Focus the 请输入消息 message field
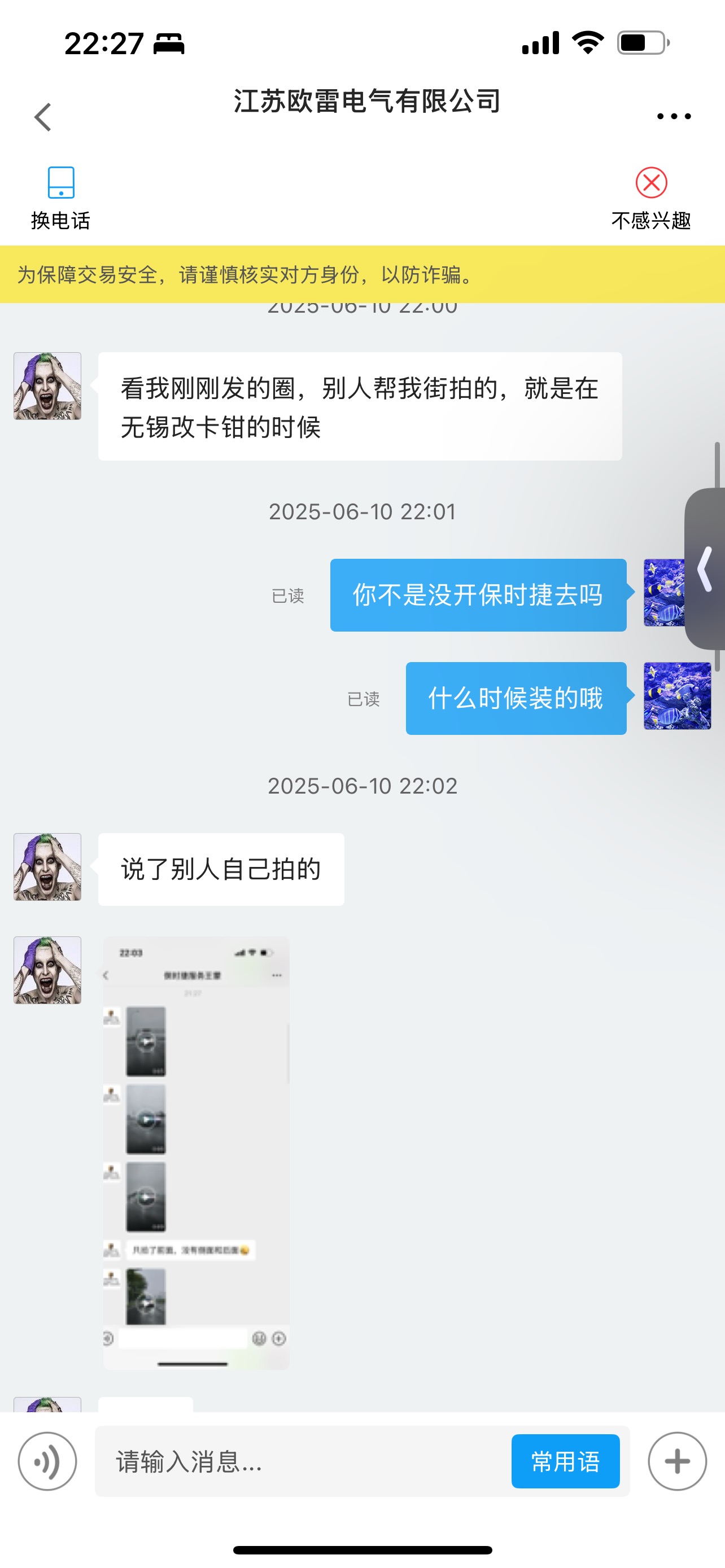725x1568 pixels. 302,1461
